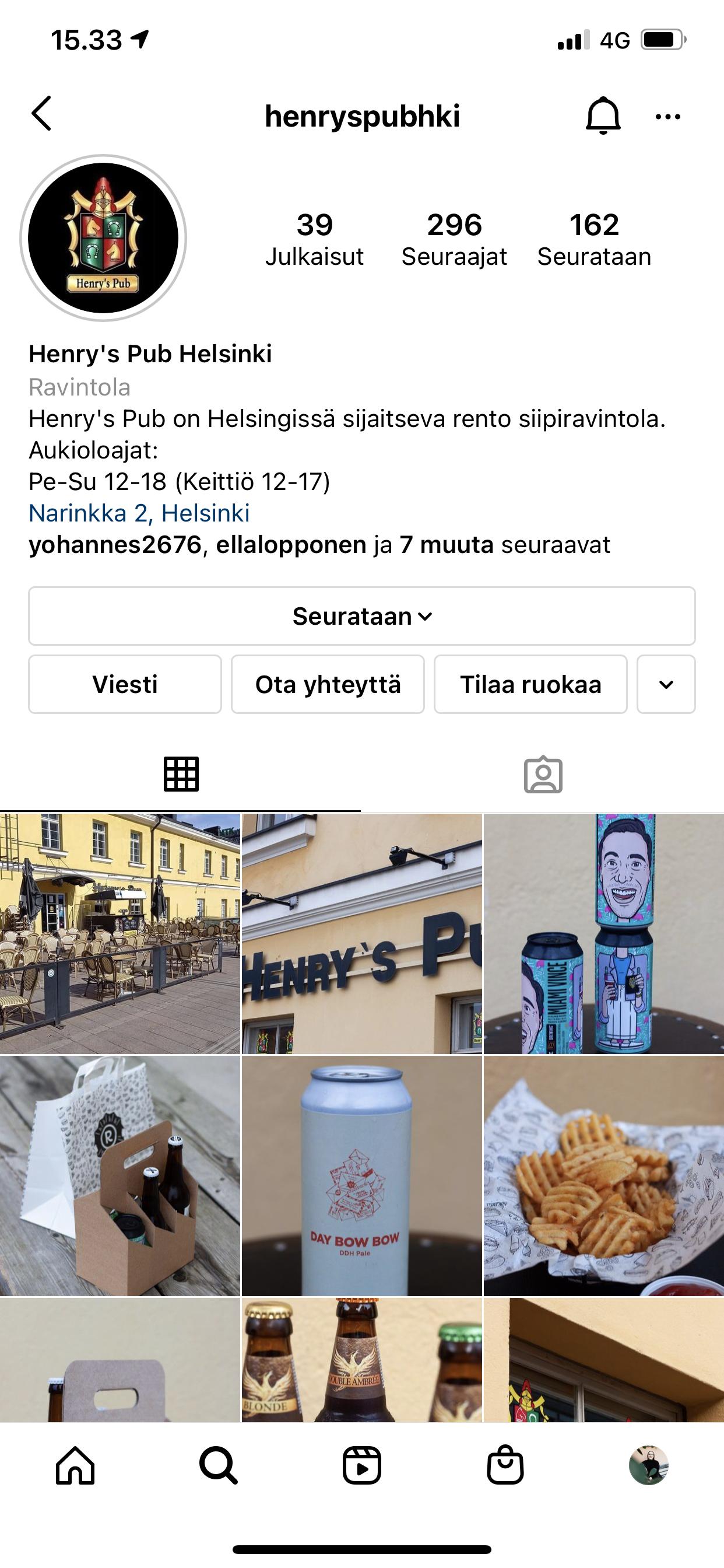Viewport: 724px width, 1568px height.
Task: Open the Miami Vince beer can post
Action: pyautogui.click(x=603, y=934)
